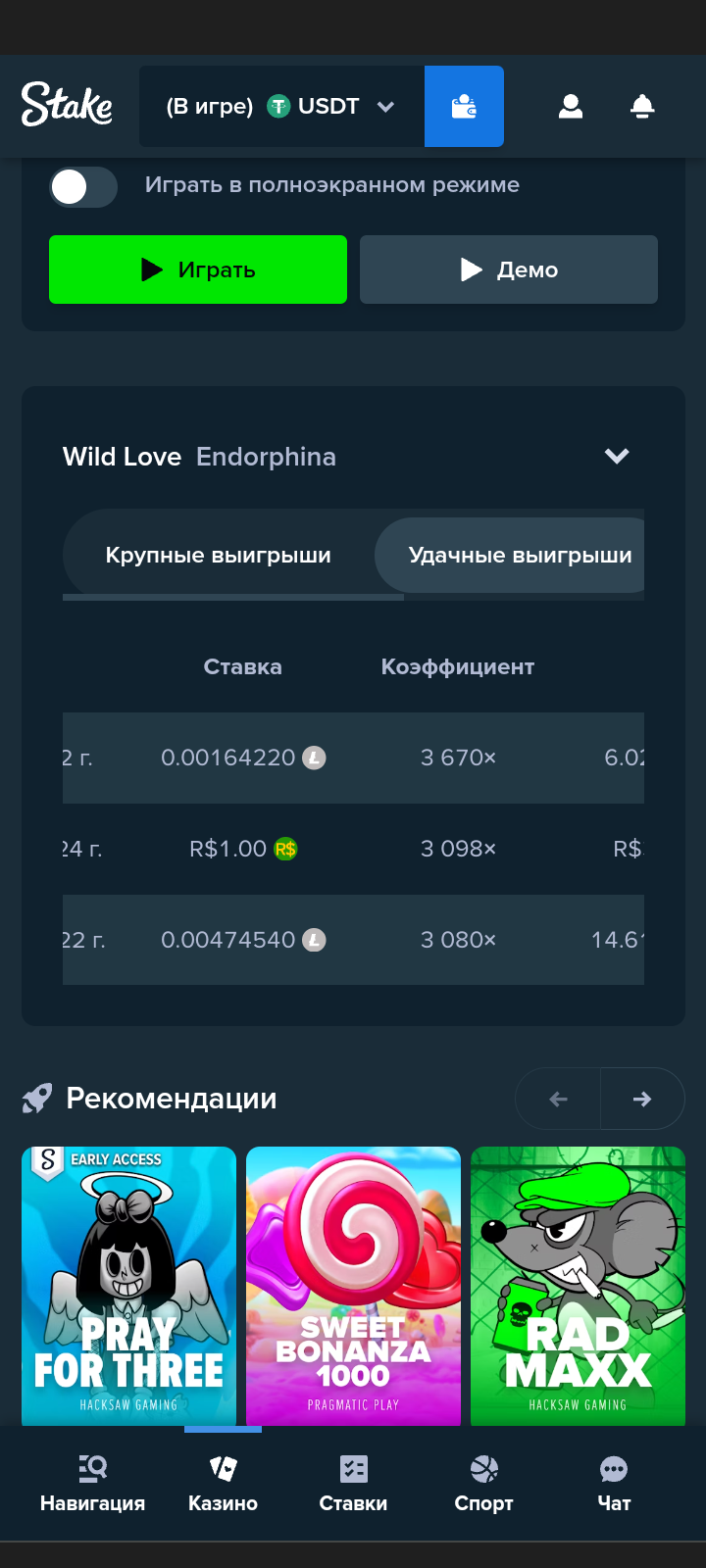Switch to Крупные выигрыши tab
706x1568 pixels.
click(x=218, y=555)
